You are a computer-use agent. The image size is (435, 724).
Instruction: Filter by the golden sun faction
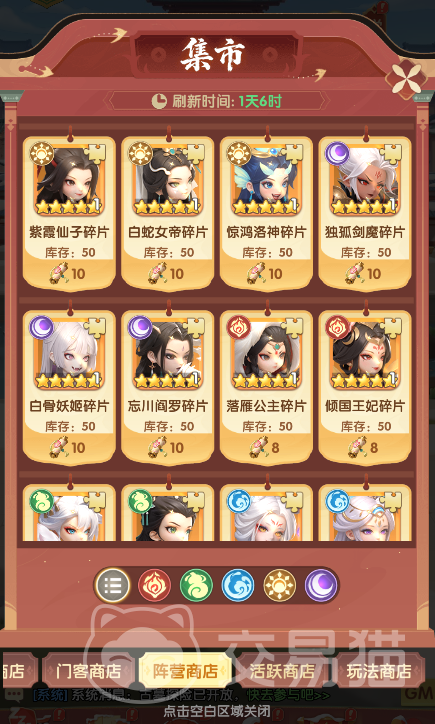279,585
